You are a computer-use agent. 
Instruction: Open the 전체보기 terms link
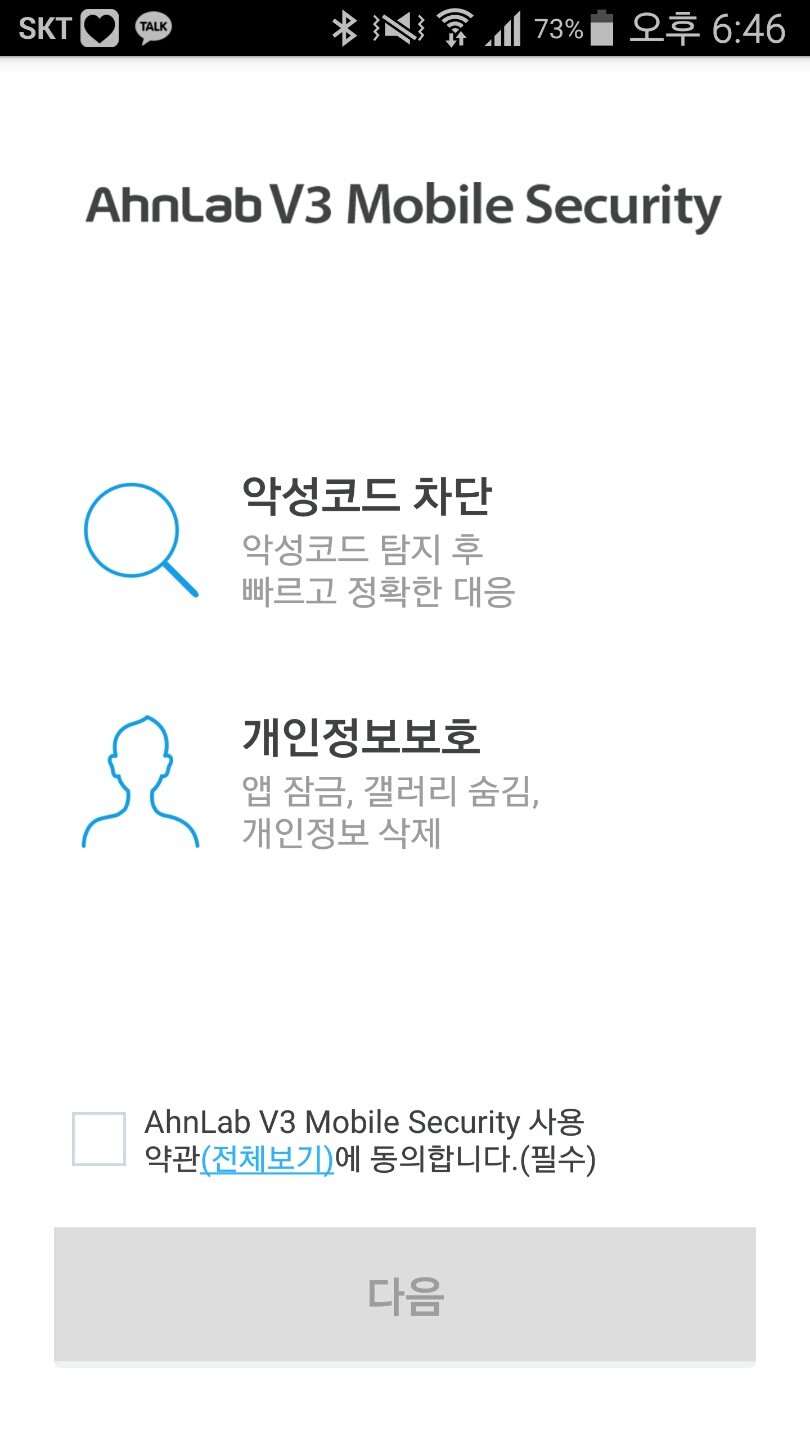(x=267, y=1160)
